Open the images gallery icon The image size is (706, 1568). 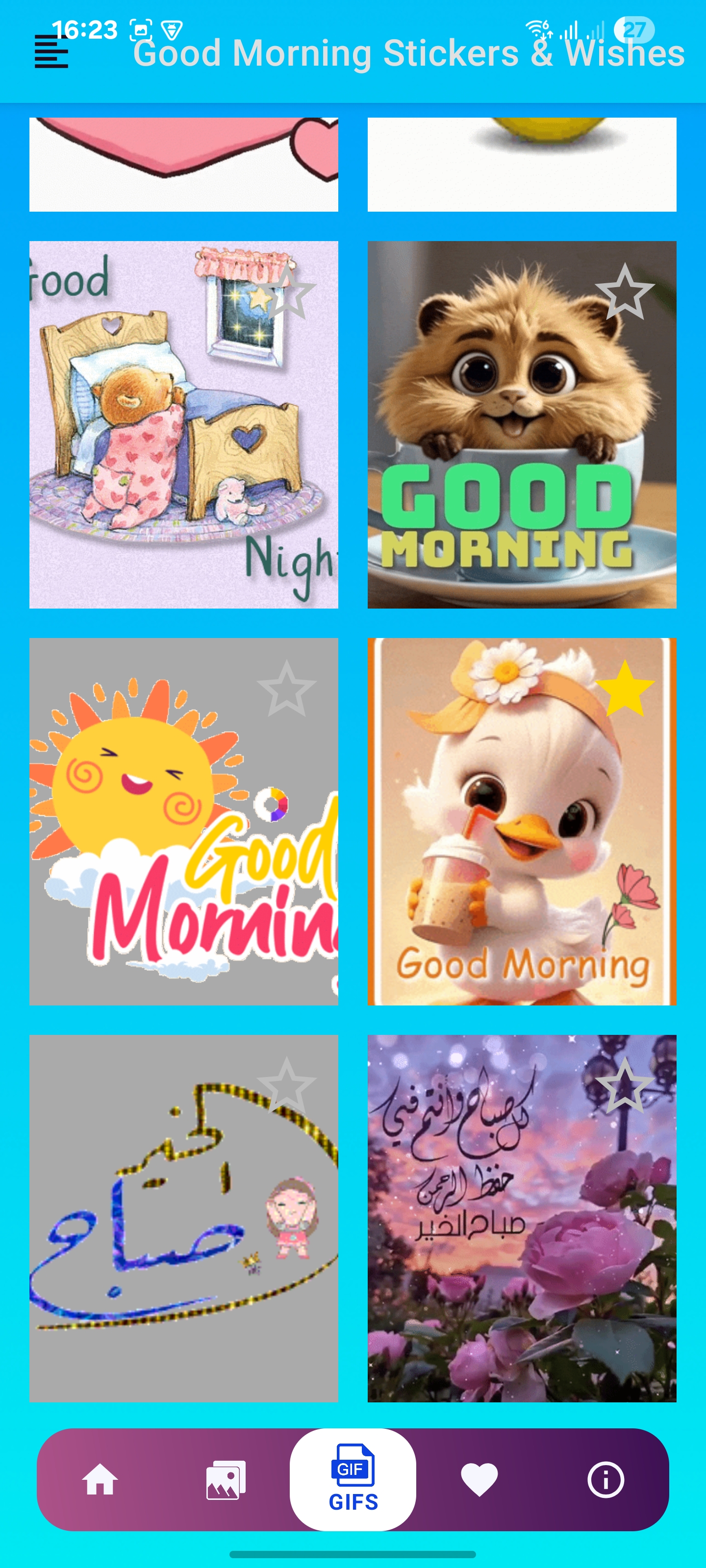click(x=225, y=1480)
